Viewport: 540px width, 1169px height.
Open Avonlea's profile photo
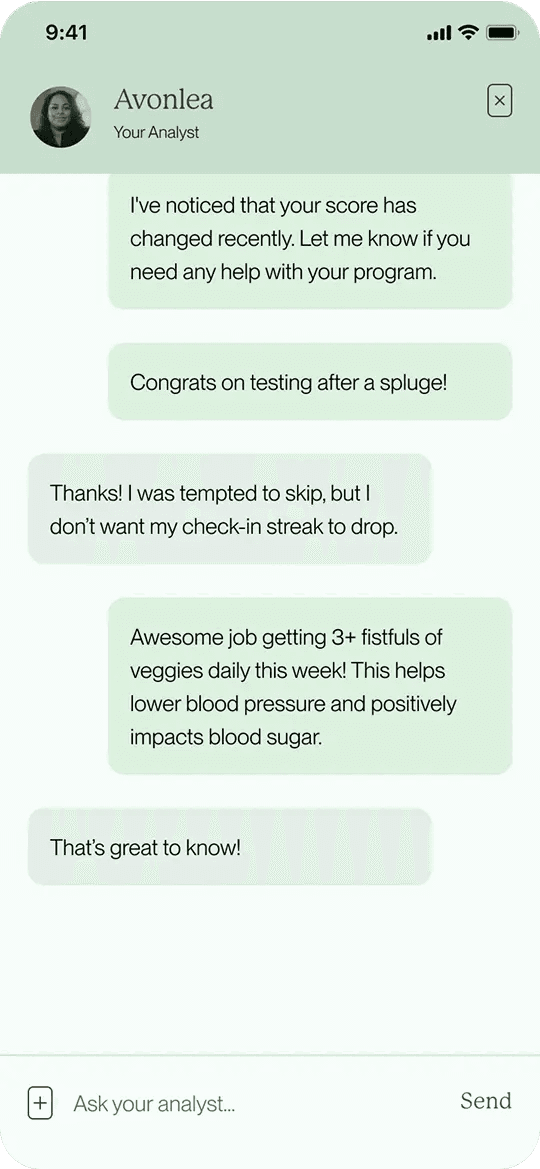coord(60,117)
